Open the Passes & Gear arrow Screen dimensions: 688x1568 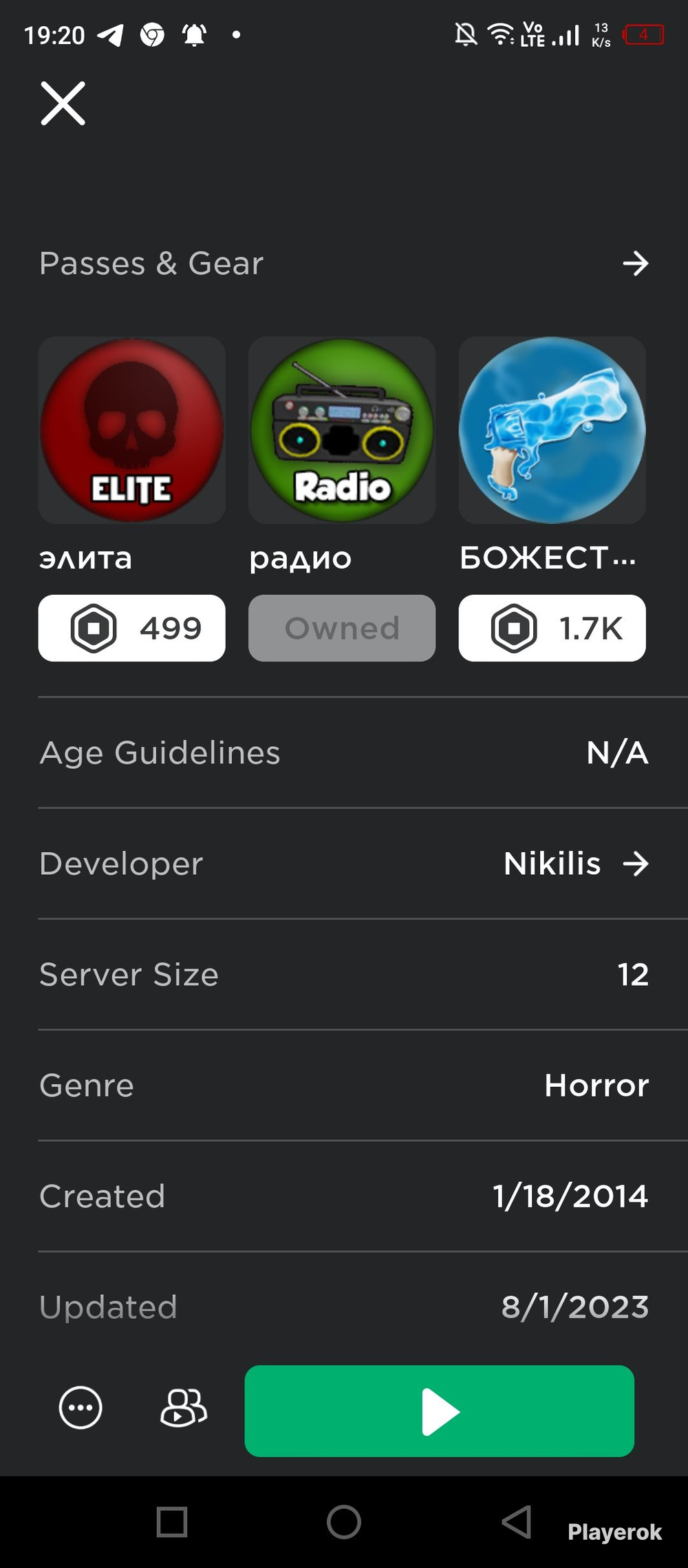(x=635, y=263)
